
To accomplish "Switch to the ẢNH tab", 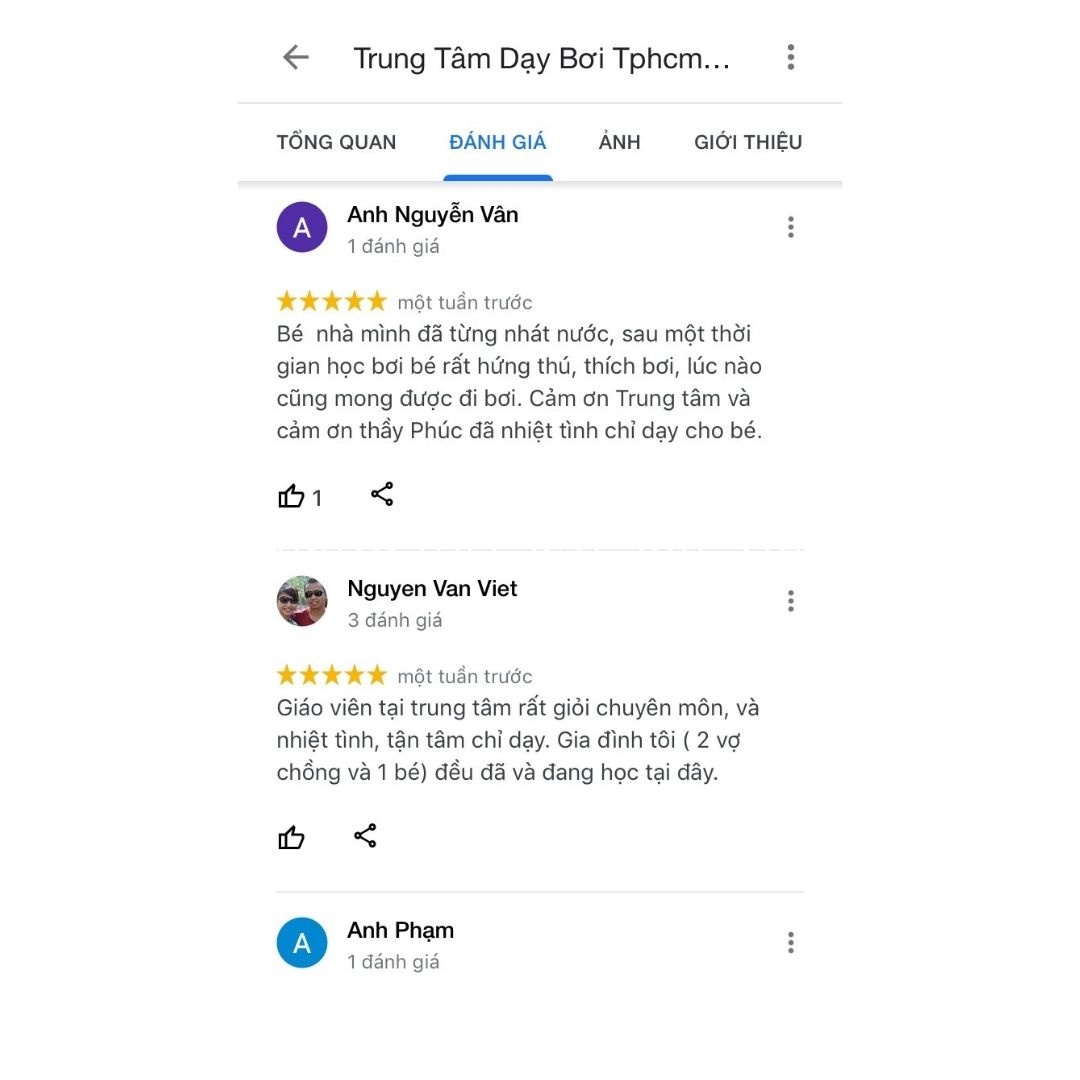I will 619,143.
